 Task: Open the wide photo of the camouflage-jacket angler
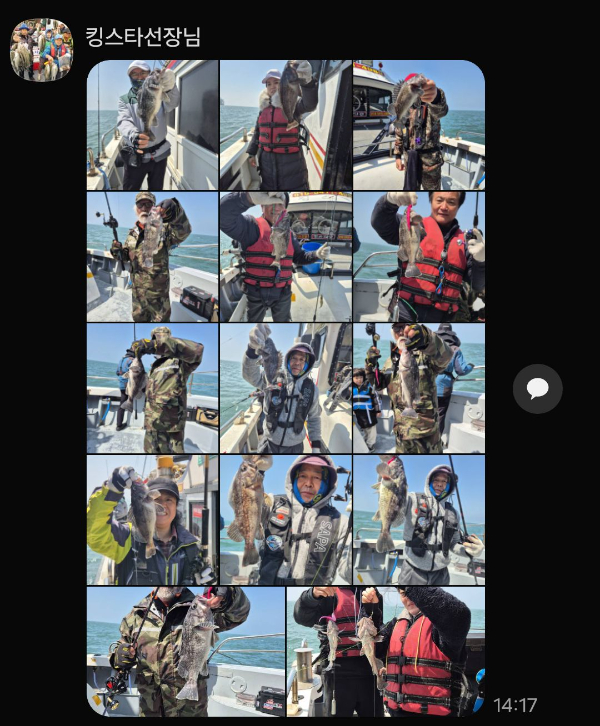(185, 649)
